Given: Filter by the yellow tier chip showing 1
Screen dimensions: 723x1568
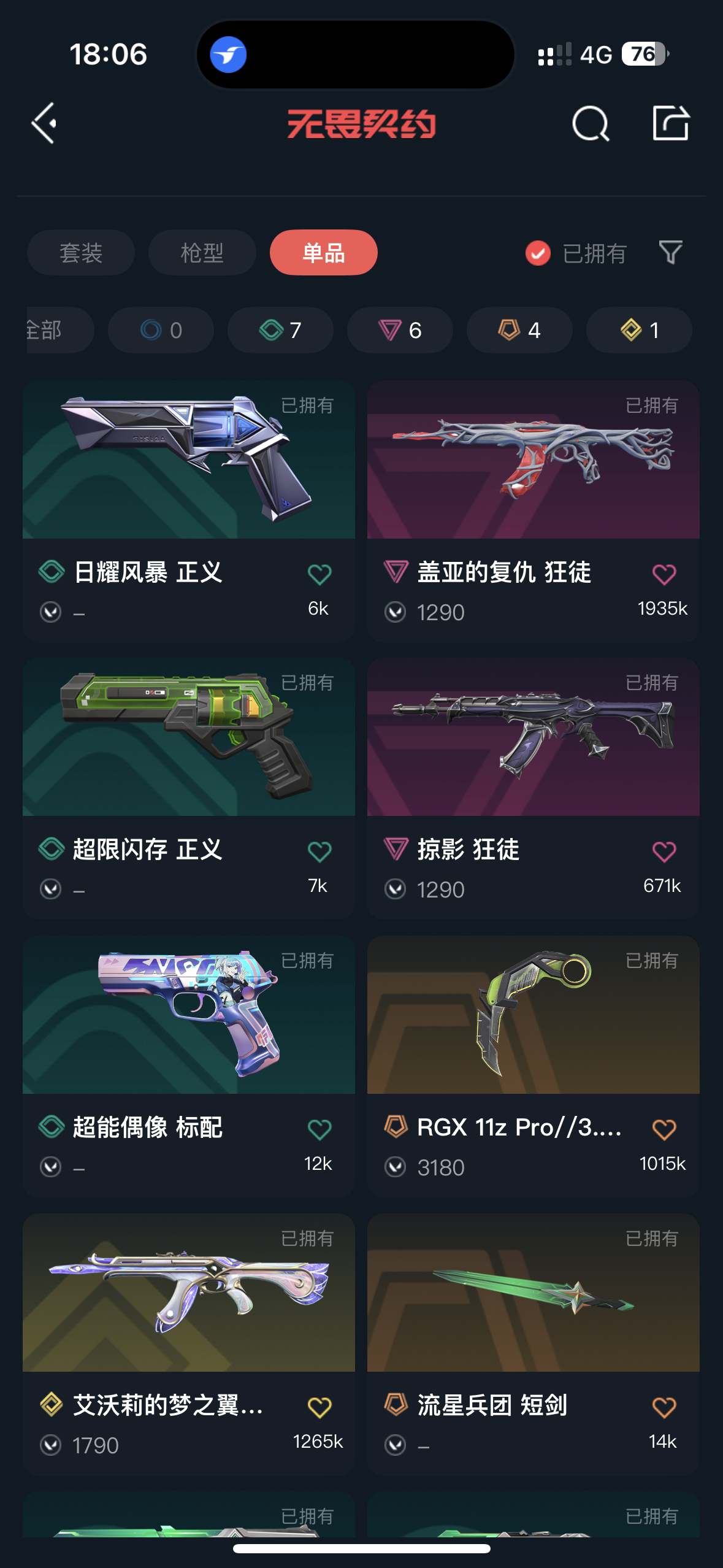Looking at the screenshot, I should pos(639,330).
